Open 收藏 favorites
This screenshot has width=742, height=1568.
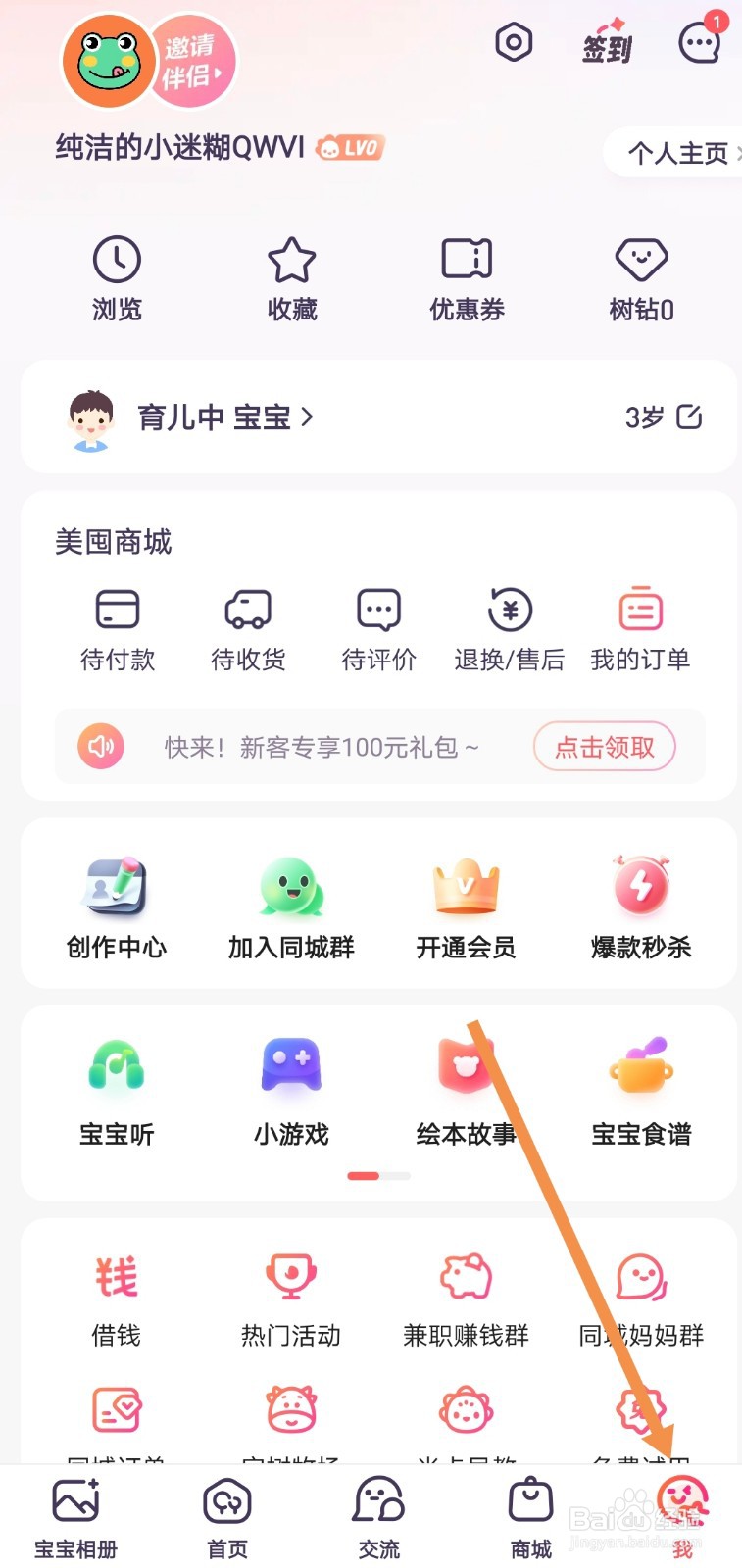[x=292, y=279]
